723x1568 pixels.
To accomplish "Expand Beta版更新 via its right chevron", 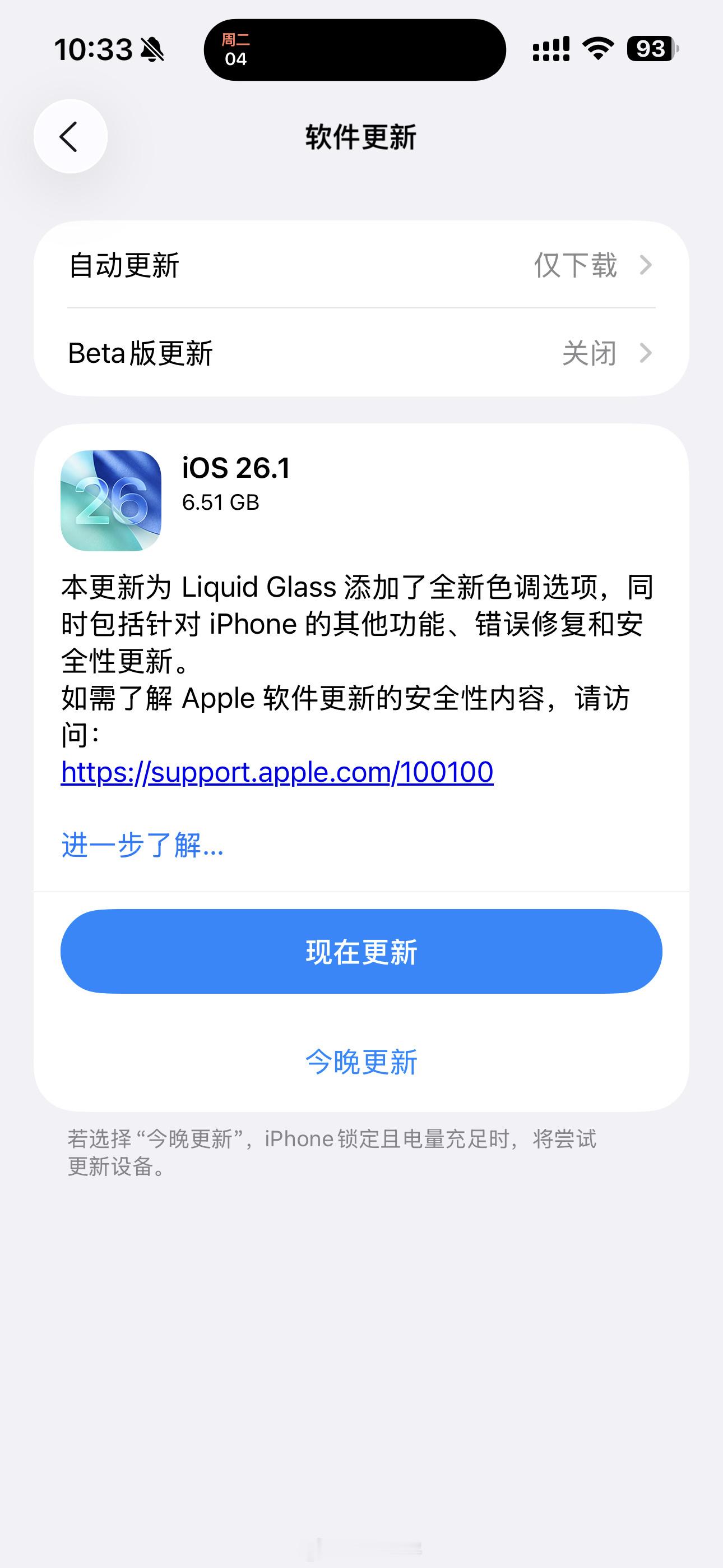I will [x=645, y=353].
